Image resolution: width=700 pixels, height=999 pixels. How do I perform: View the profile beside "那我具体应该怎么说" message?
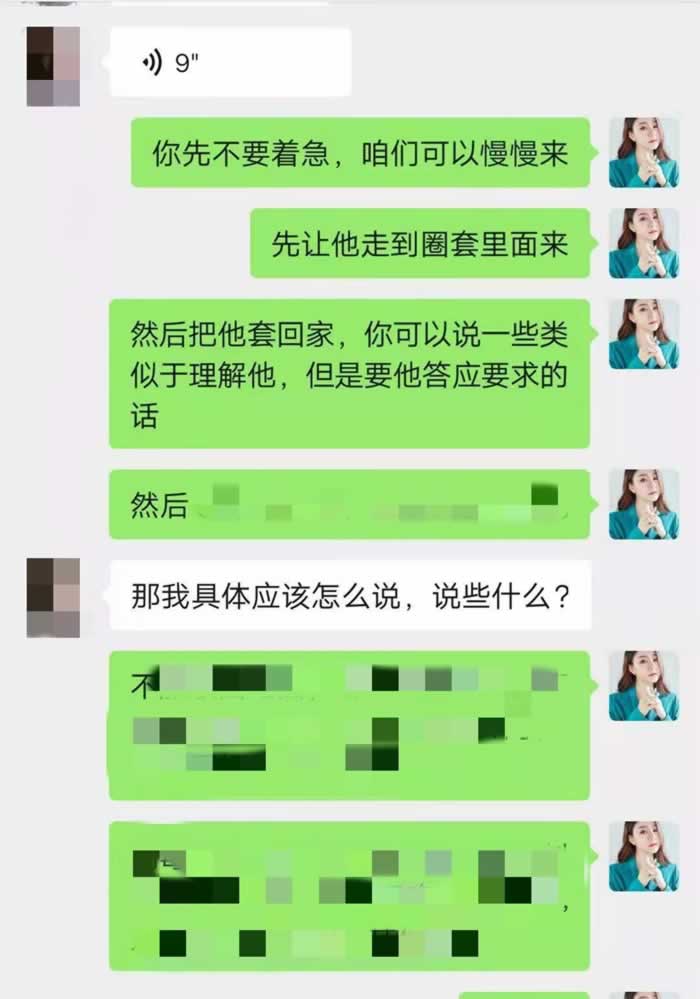click(x=53, y=597)
